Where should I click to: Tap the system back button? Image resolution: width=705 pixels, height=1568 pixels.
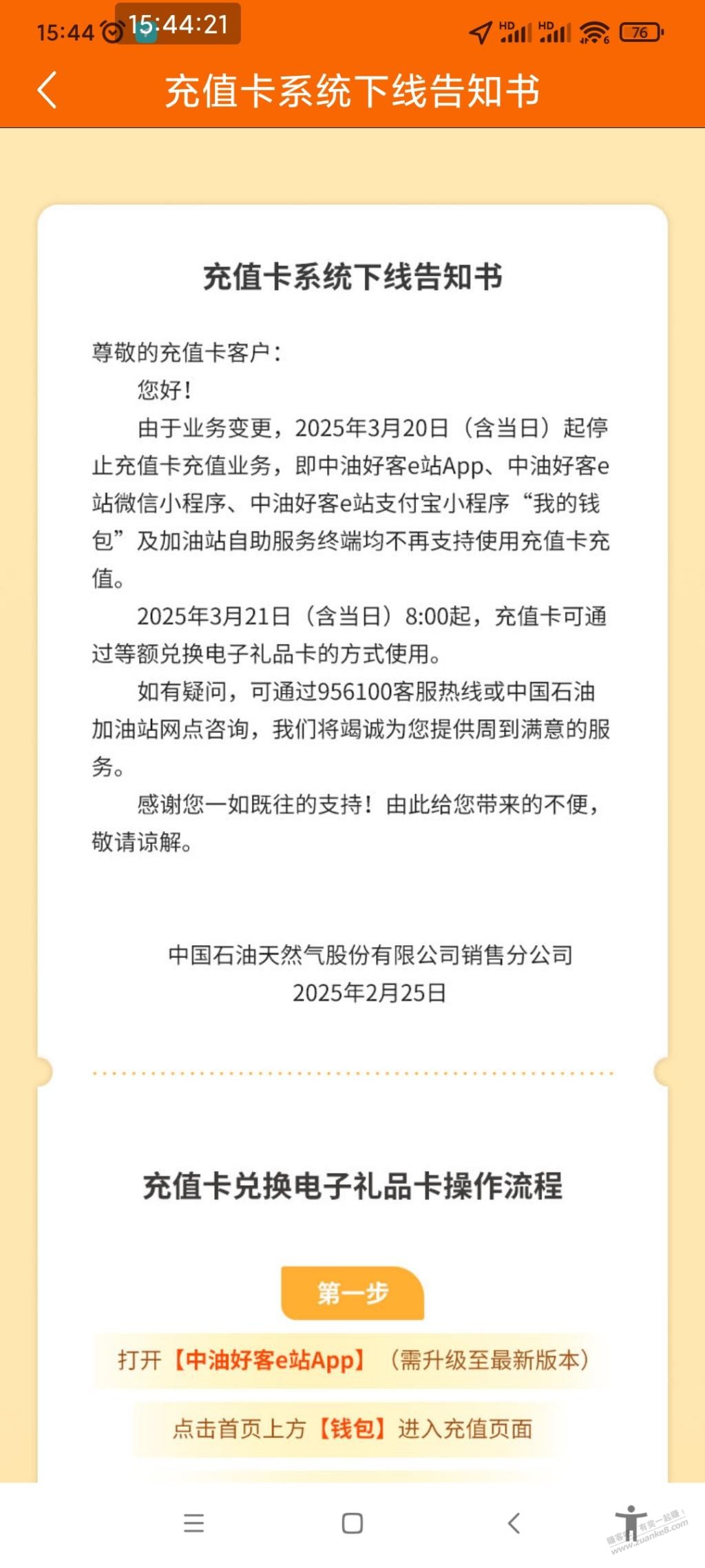[513, 1523]
